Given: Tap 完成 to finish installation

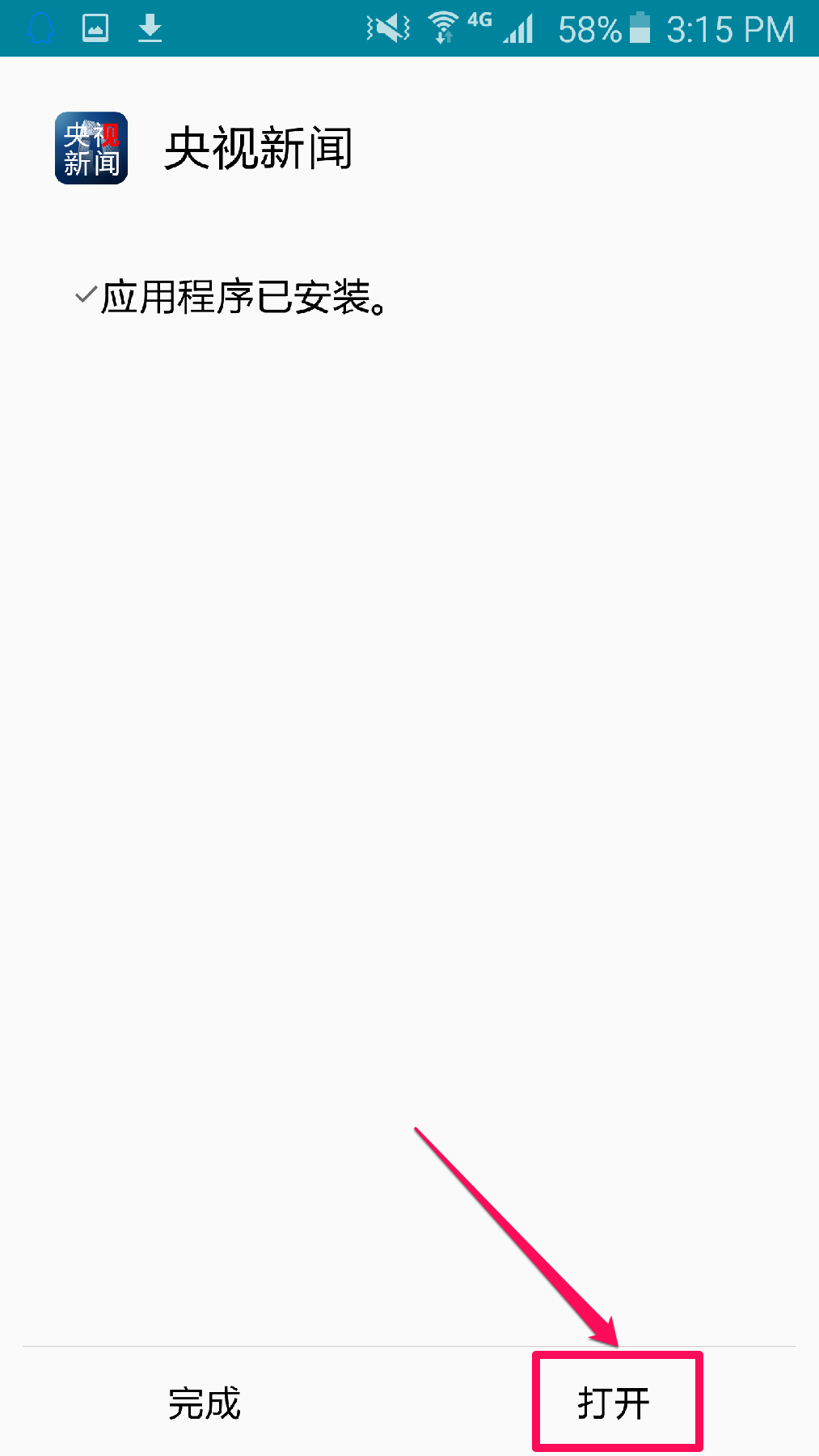Looking at the screenshot, I should [x=205, y=1403].
